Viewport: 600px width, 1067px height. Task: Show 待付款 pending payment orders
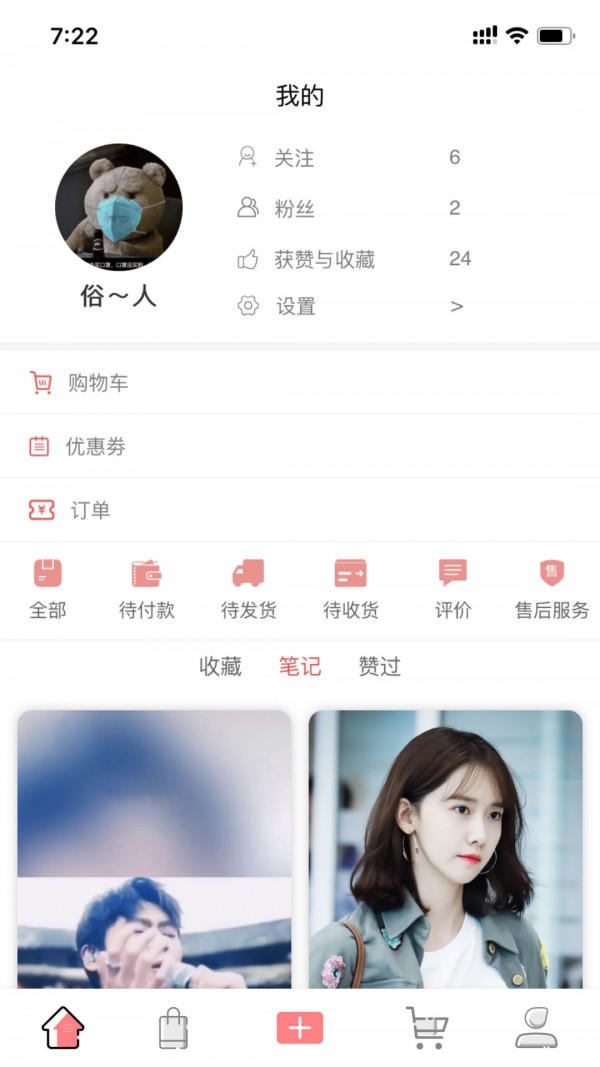[147, 590]
